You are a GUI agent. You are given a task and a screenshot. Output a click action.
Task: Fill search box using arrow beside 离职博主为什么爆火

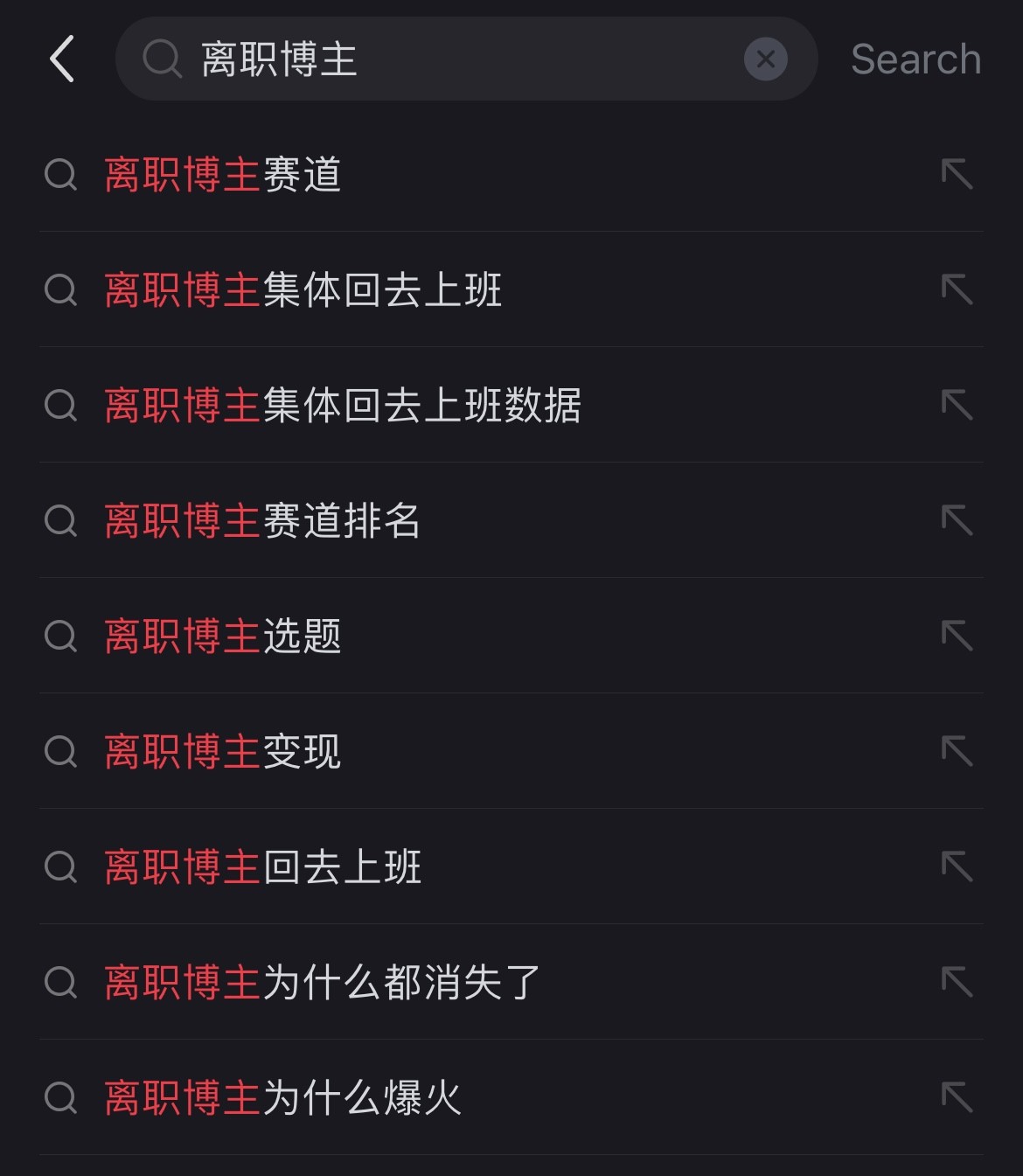tap(957, 1097)
